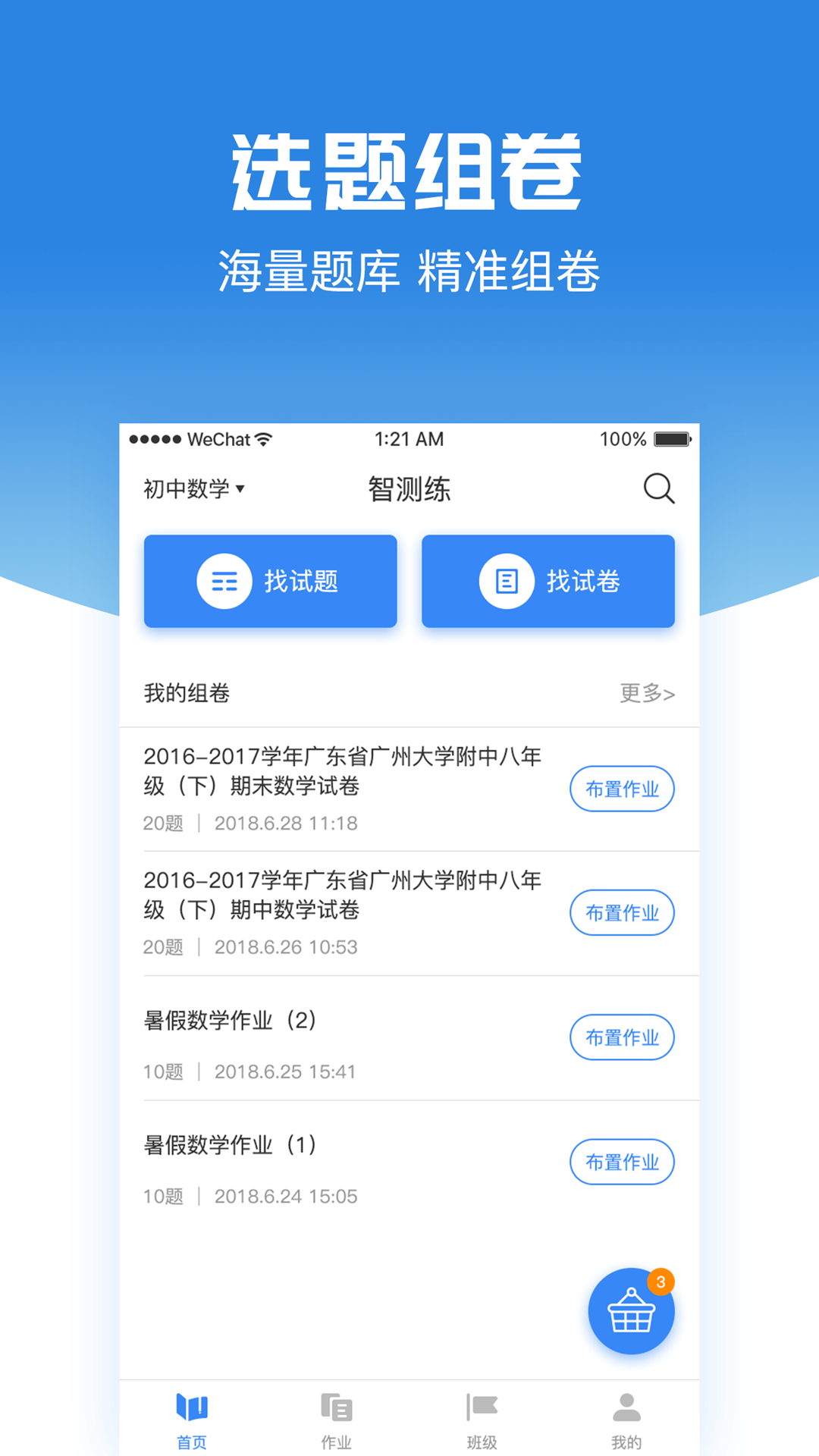
Task: Tap 布置作业 for the 期中数学试卷
Action: [622, 913]
